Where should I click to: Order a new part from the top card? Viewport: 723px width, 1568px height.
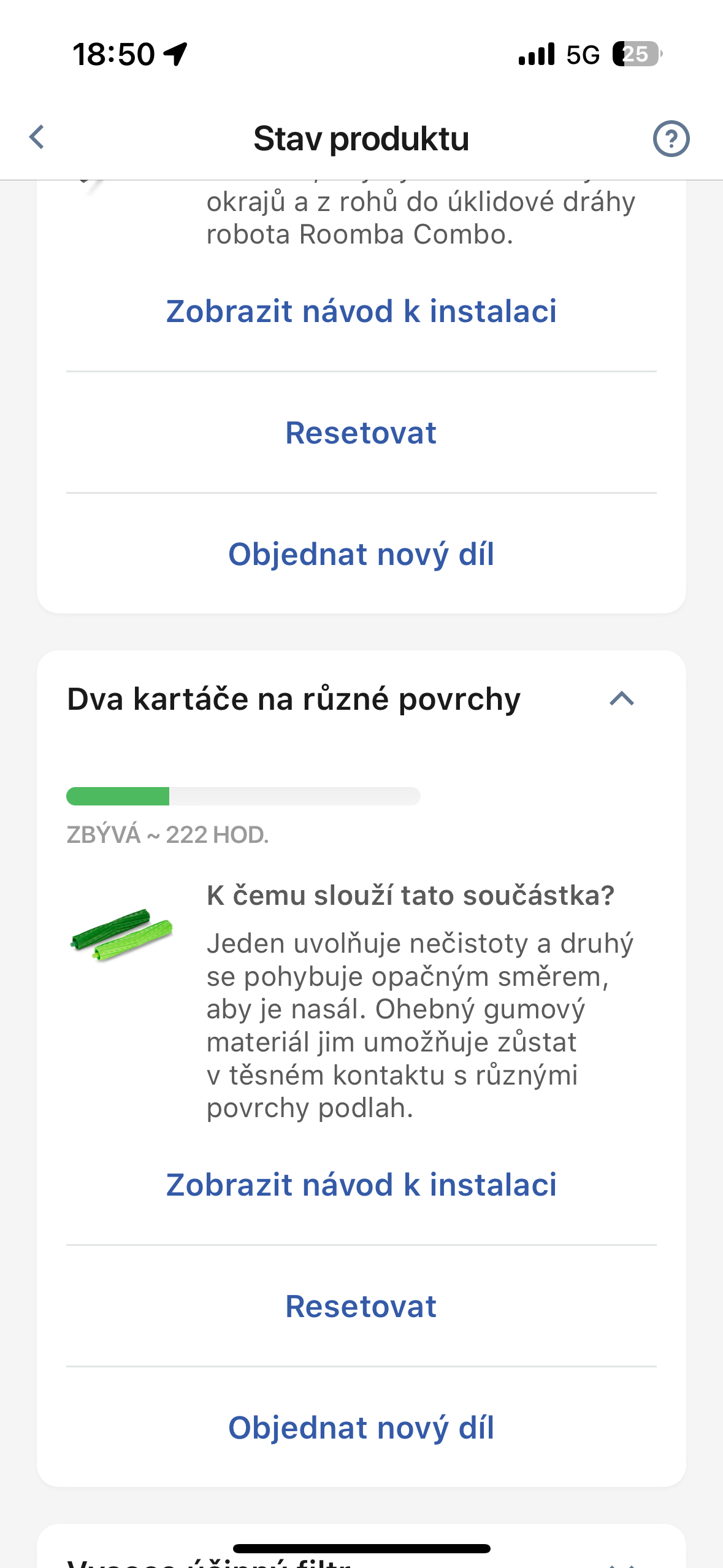tap(361, 554)
